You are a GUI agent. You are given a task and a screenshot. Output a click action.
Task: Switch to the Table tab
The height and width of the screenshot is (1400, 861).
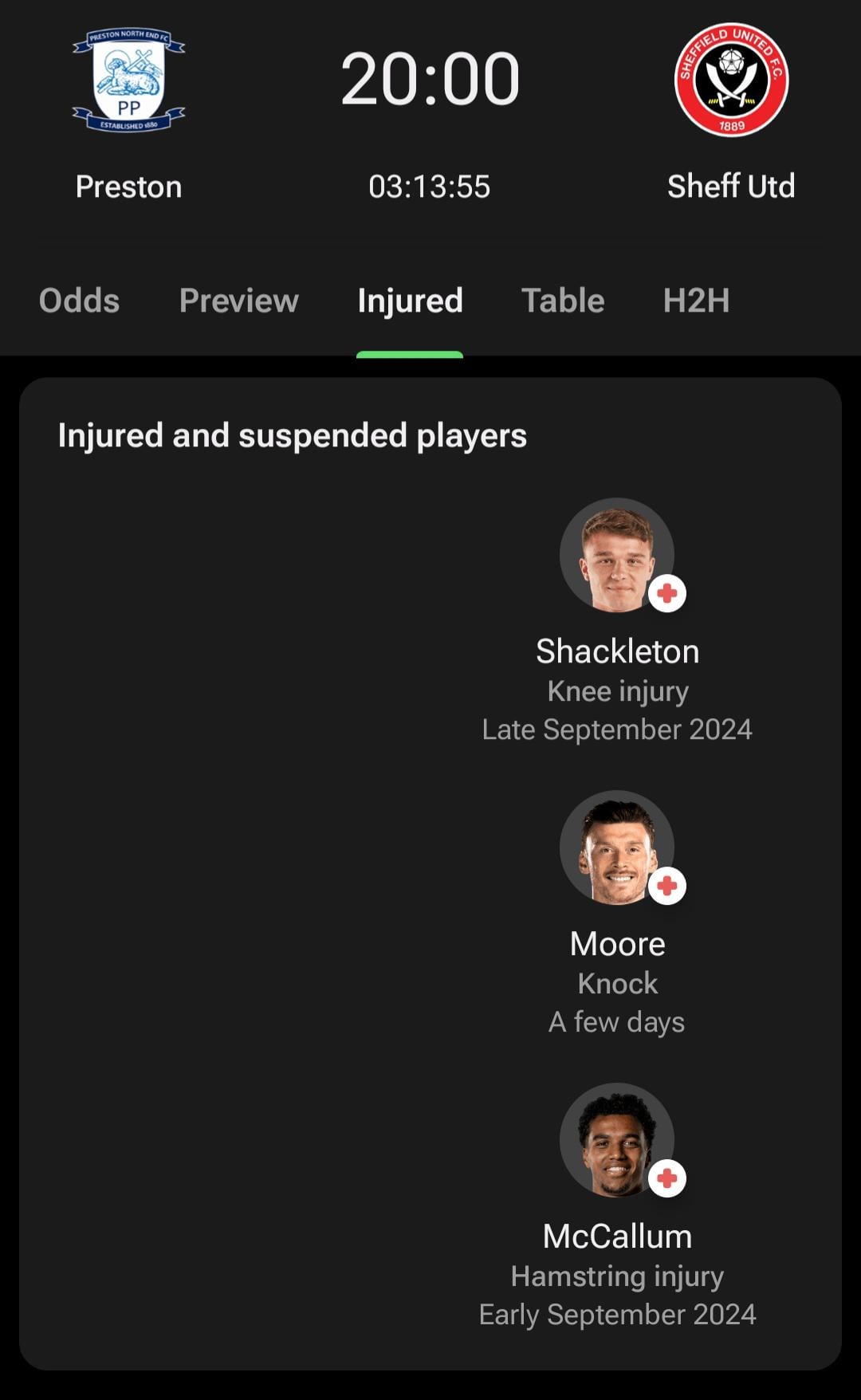(563, 301)
